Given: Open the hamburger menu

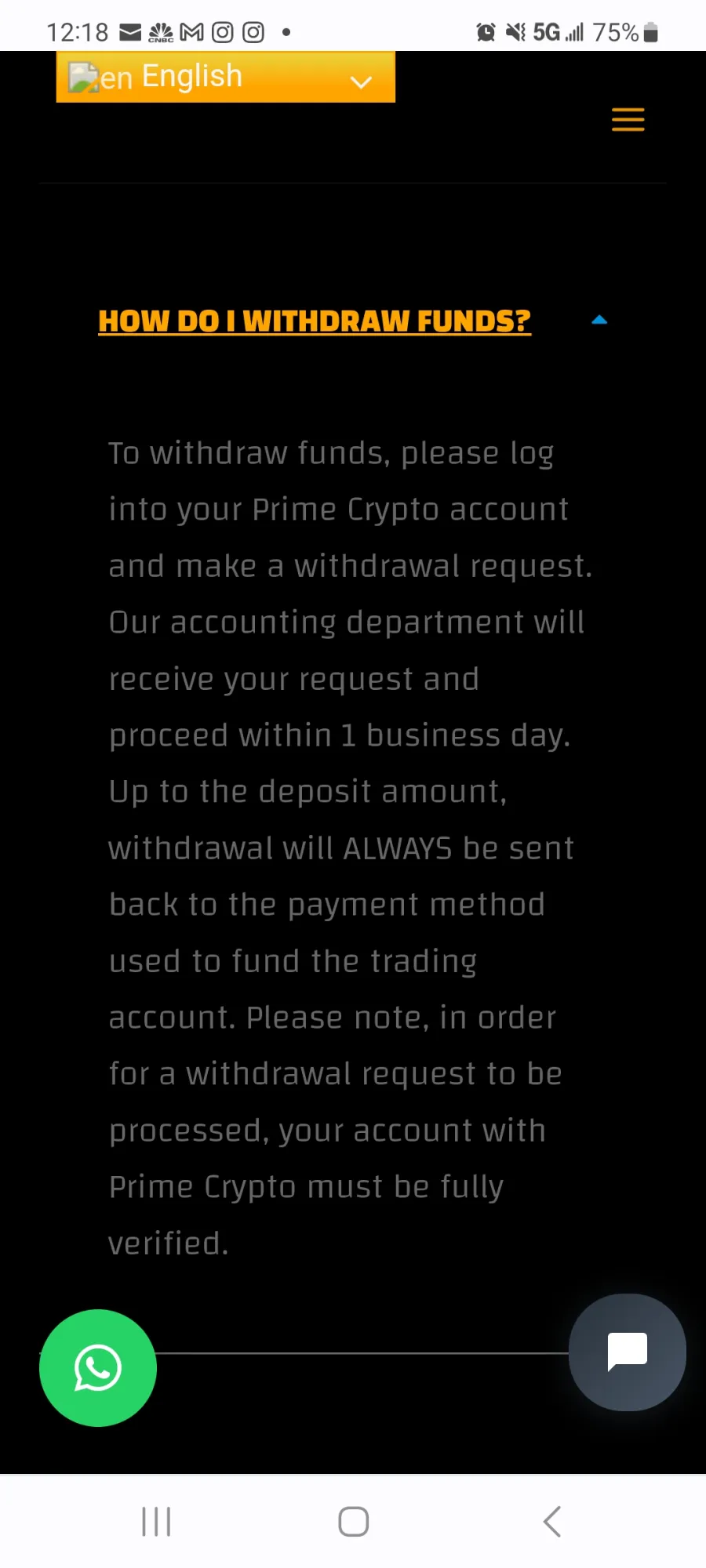Looking at the screenshot, I should click(x=628, y=120).
